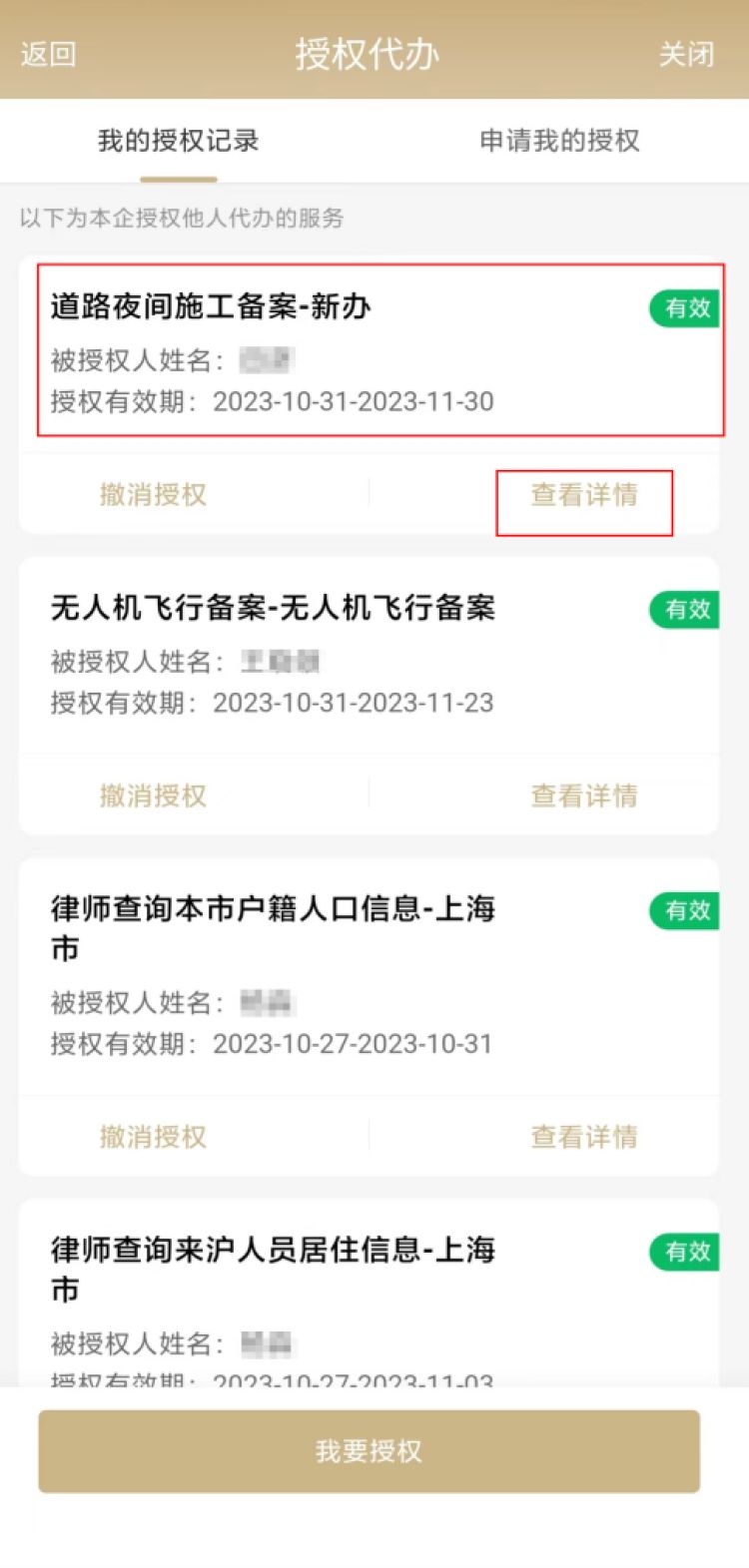Revoke authorization for 无人机飞行备案
This screenshot has height=1568, width=749.
(x=152, y=795)
